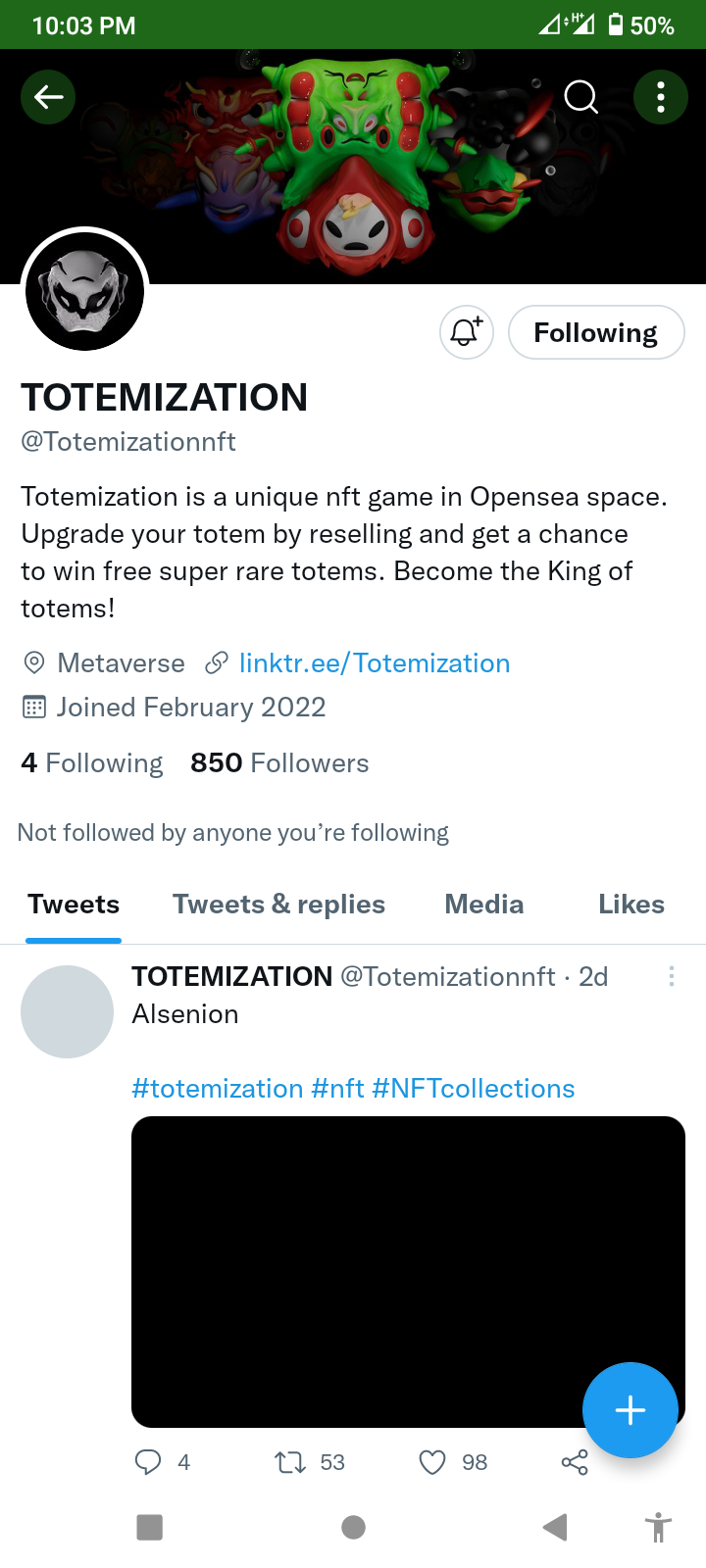
Task: Switch to the Likes tab
Action: (630, 904)
